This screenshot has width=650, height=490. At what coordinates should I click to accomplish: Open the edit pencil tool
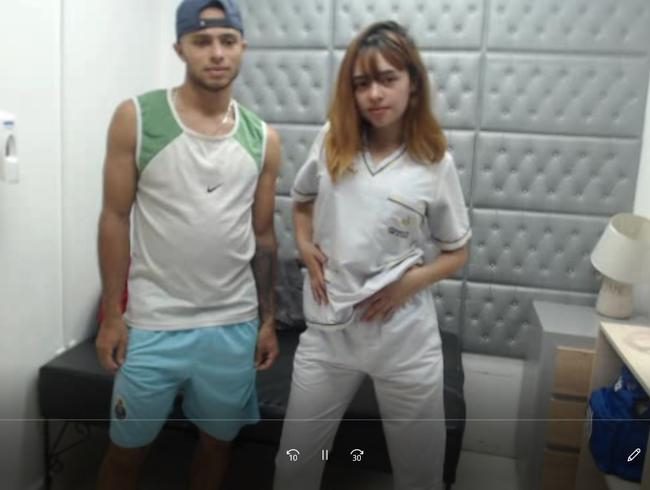click(x=633, y=455)
